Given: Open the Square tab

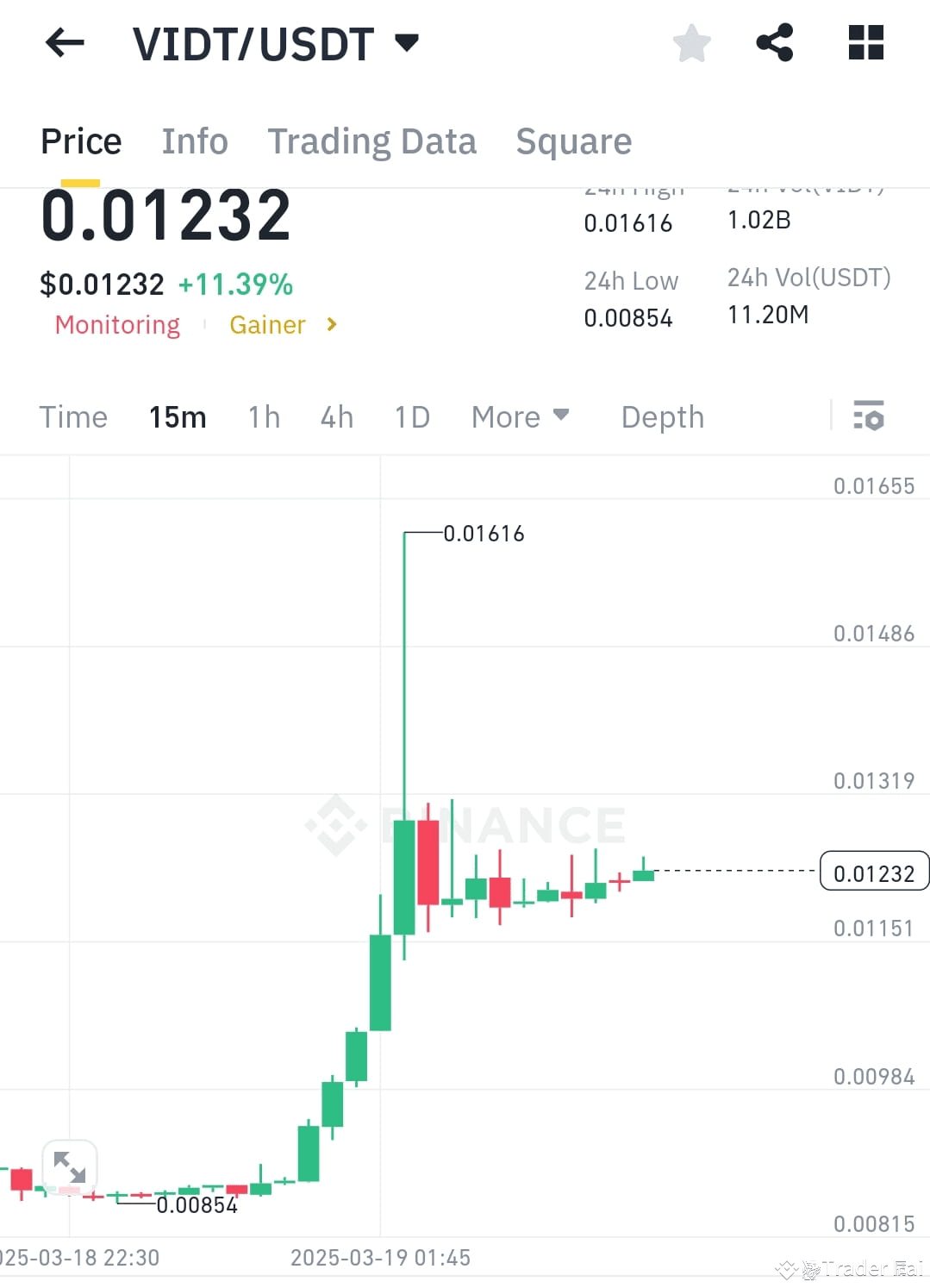Looking at the screenshot, I should 573,141.
